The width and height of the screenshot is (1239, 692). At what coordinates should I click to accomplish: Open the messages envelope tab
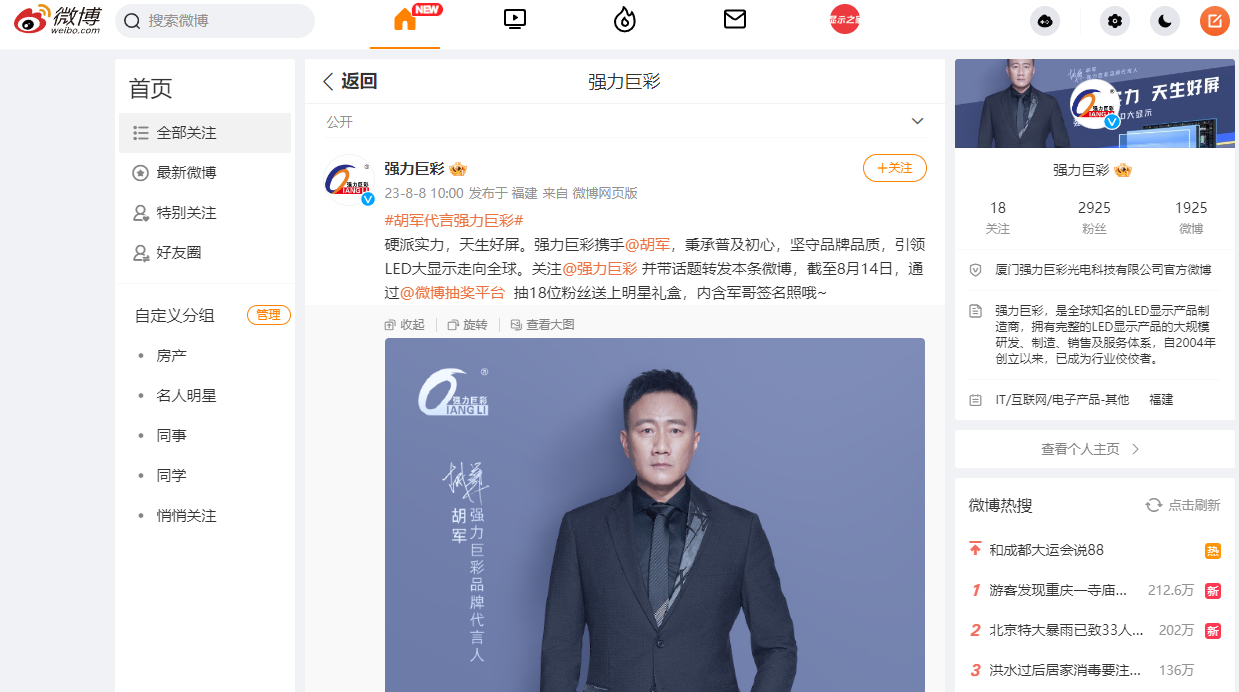pyautogui.click(x=735, y=19)
